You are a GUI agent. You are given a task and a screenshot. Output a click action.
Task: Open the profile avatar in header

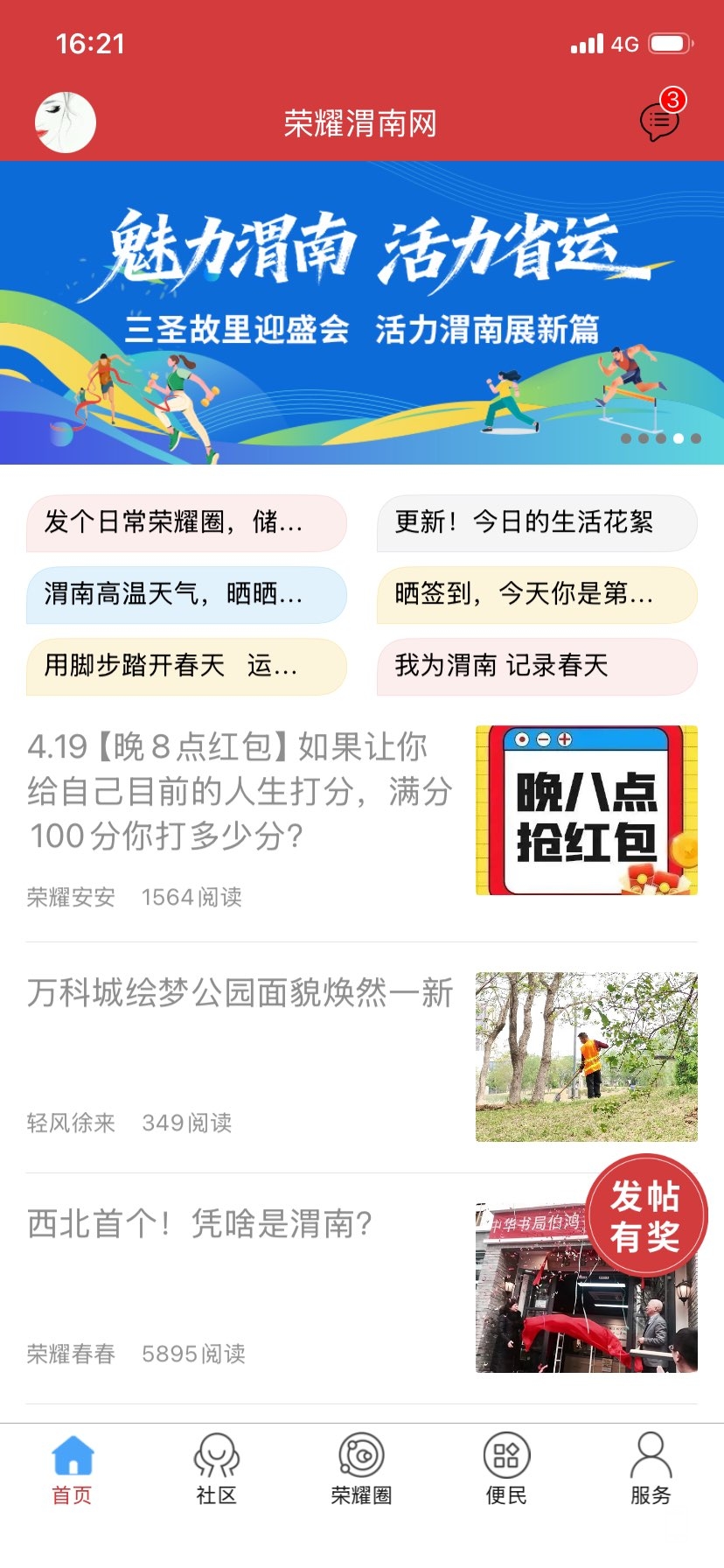tap(66, 122)
